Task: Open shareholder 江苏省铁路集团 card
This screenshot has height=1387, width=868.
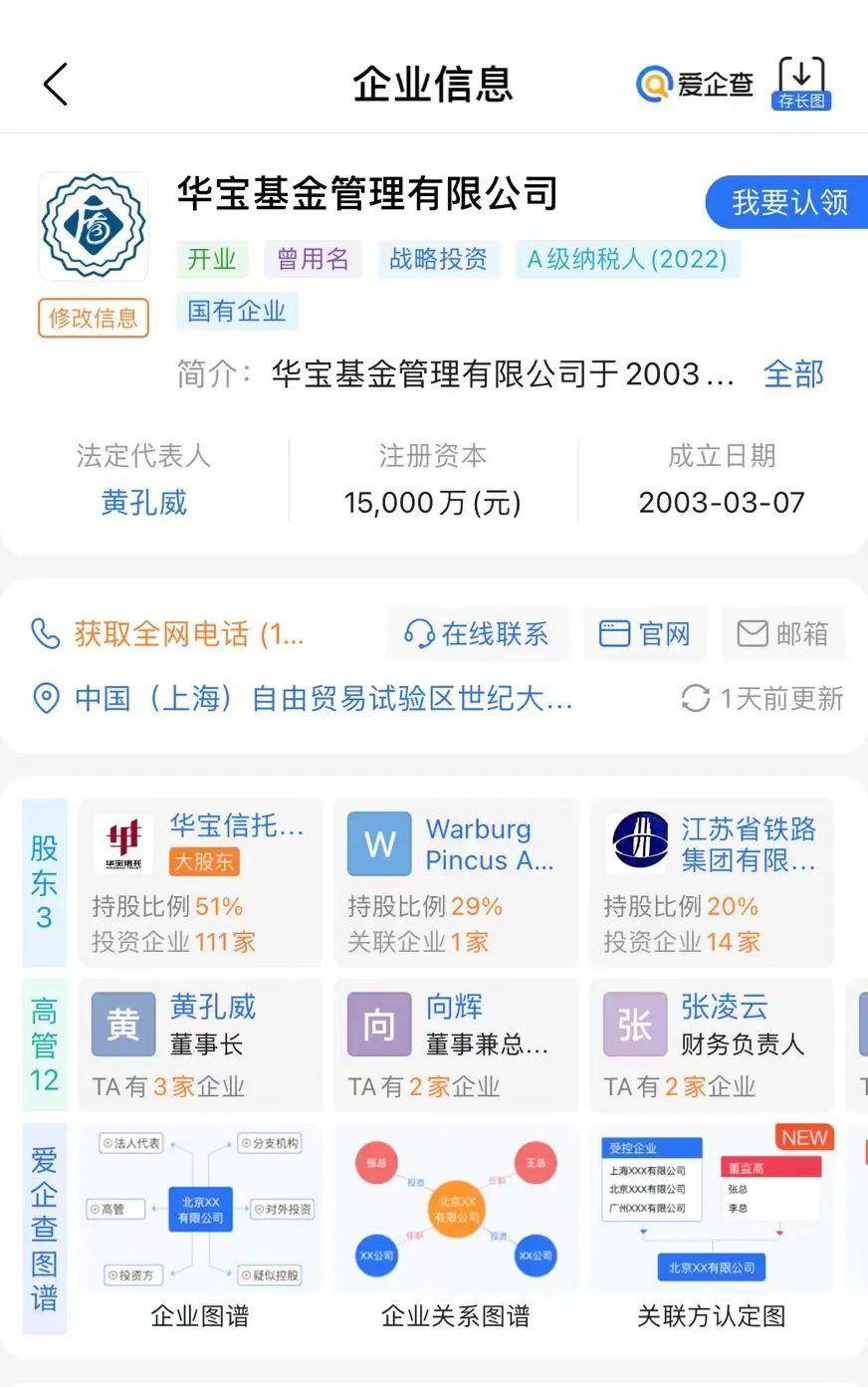Action: (711, 882)
